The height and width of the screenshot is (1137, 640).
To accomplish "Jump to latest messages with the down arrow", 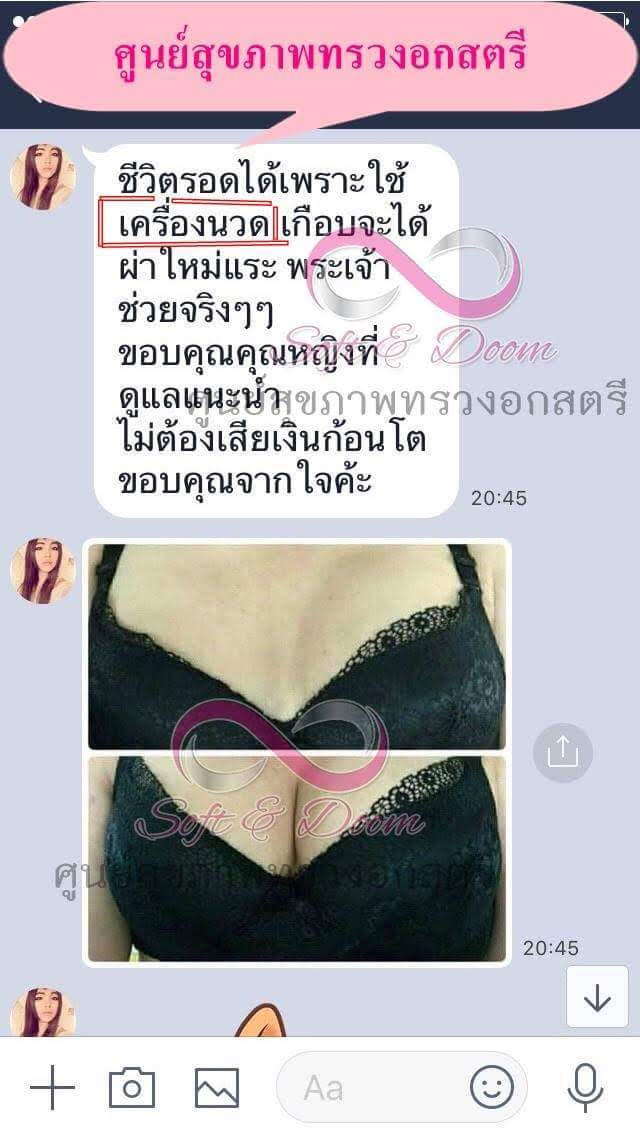I will pyautogui.click(x=597, y=996).
